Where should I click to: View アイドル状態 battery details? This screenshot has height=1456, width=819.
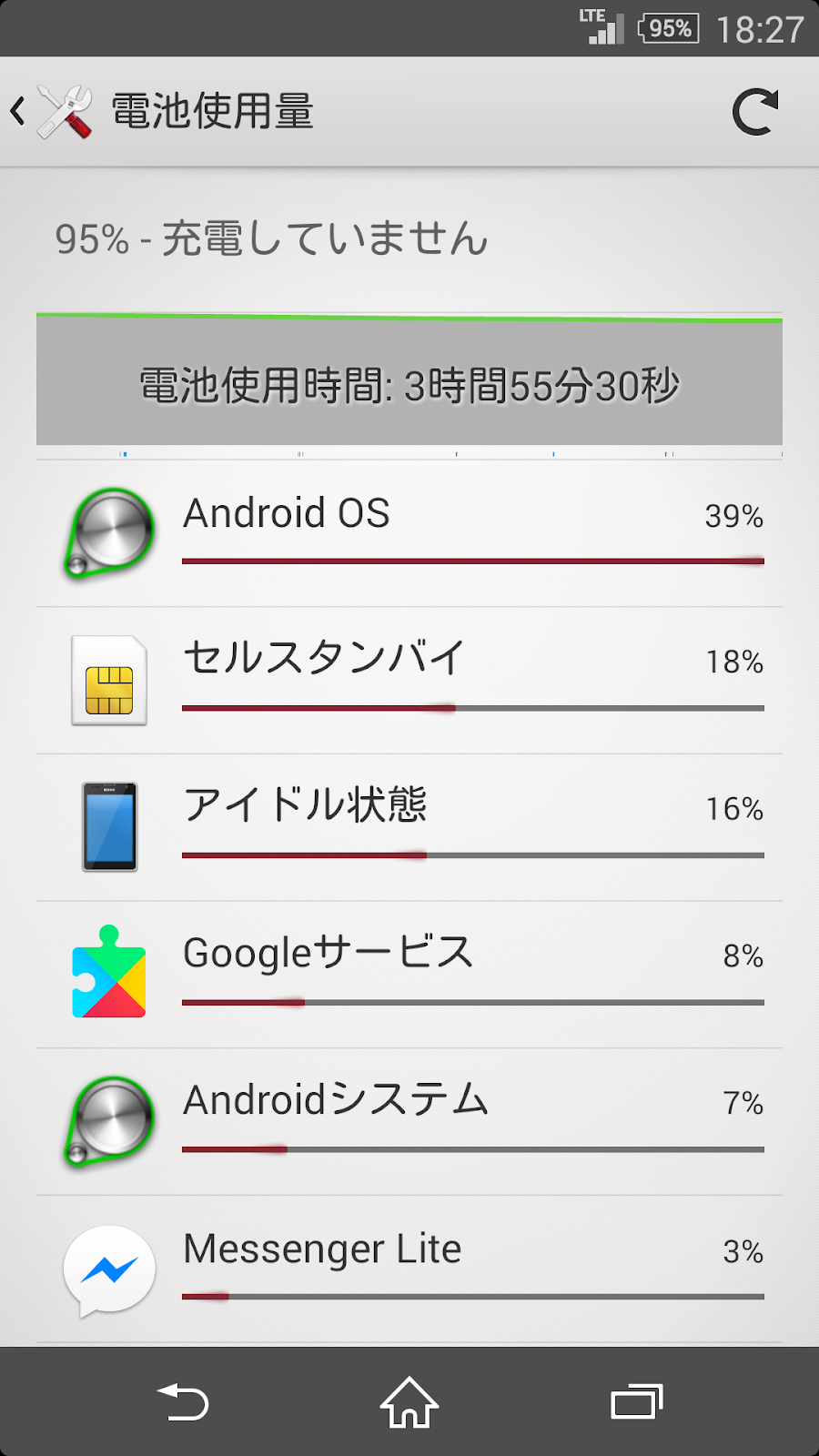[x=409, y=828]
